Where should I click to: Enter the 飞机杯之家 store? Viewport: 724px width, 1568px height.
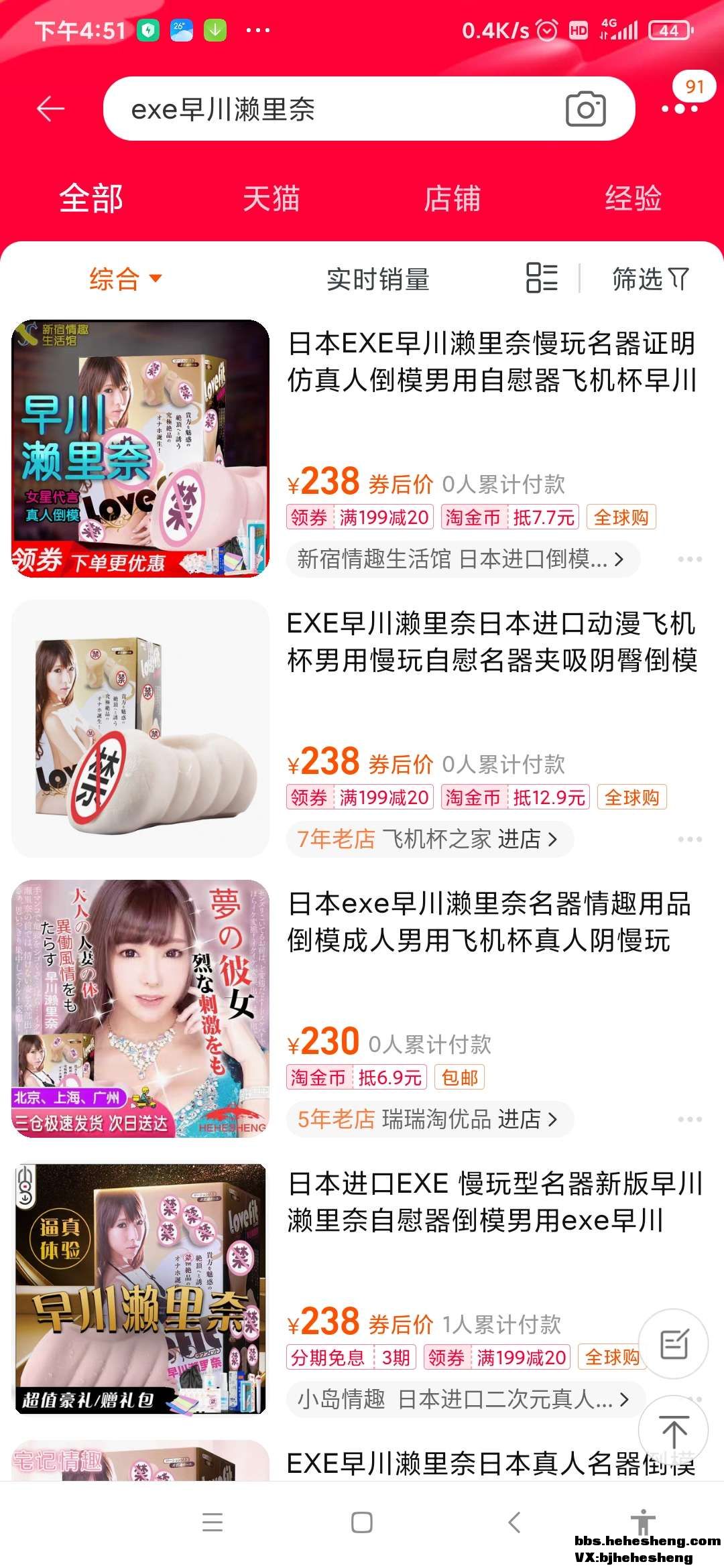tap(428, 839)
